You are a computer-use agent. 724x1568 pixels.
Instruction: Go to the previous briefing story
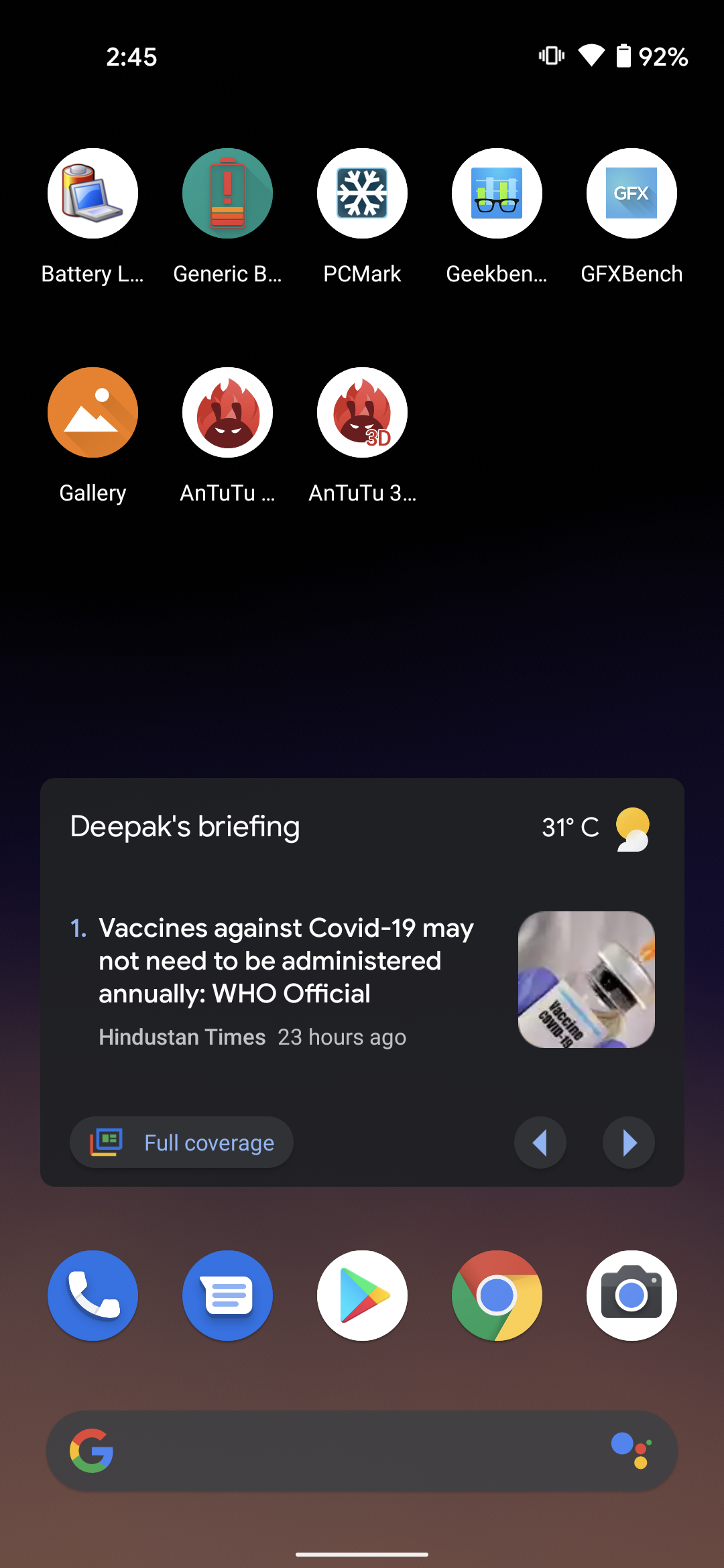tap(540, 1142)
